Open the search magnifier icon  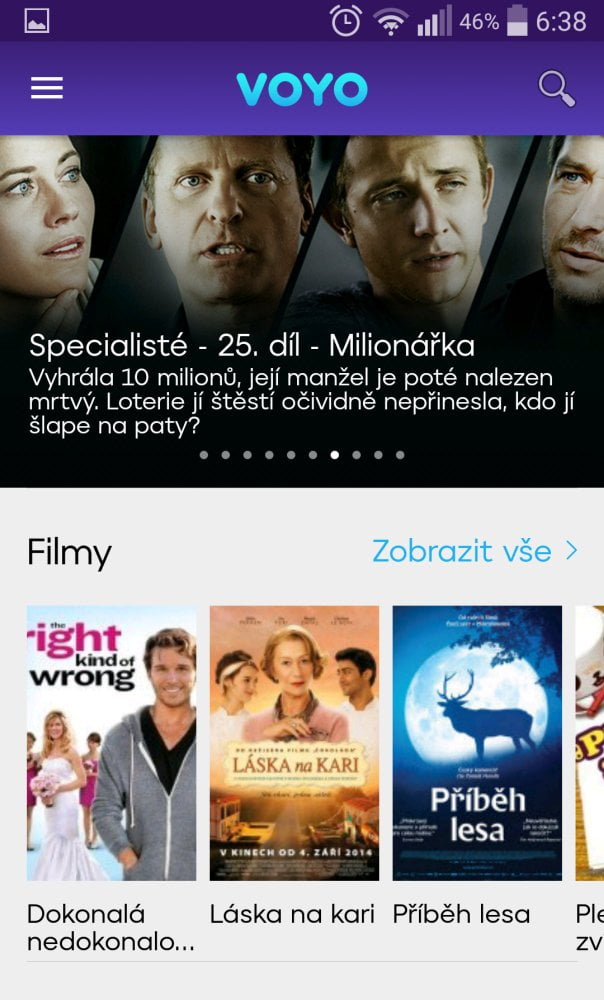point(556,88)
